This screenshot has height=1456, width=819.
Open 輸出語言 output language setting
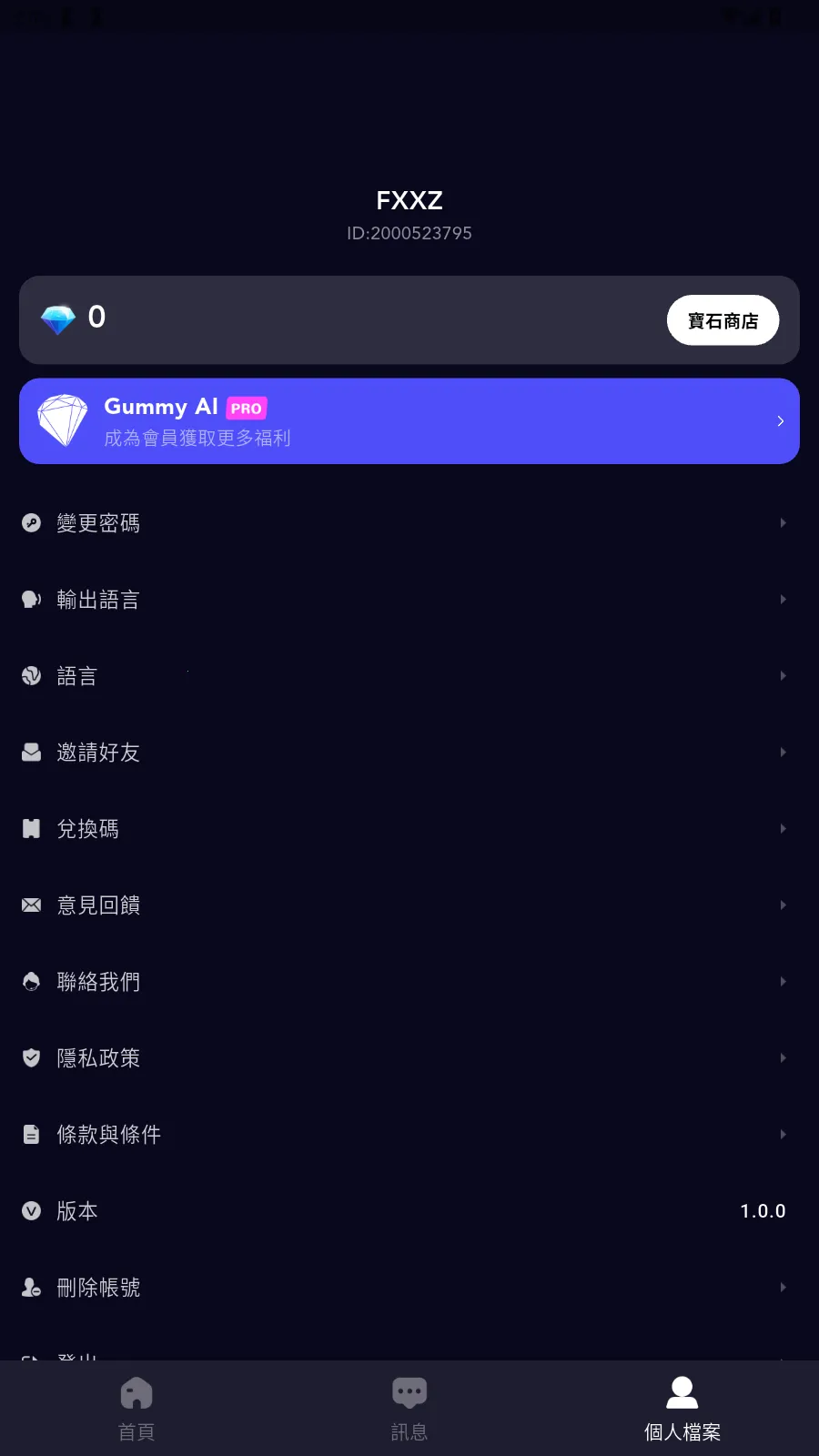(98, 600)
